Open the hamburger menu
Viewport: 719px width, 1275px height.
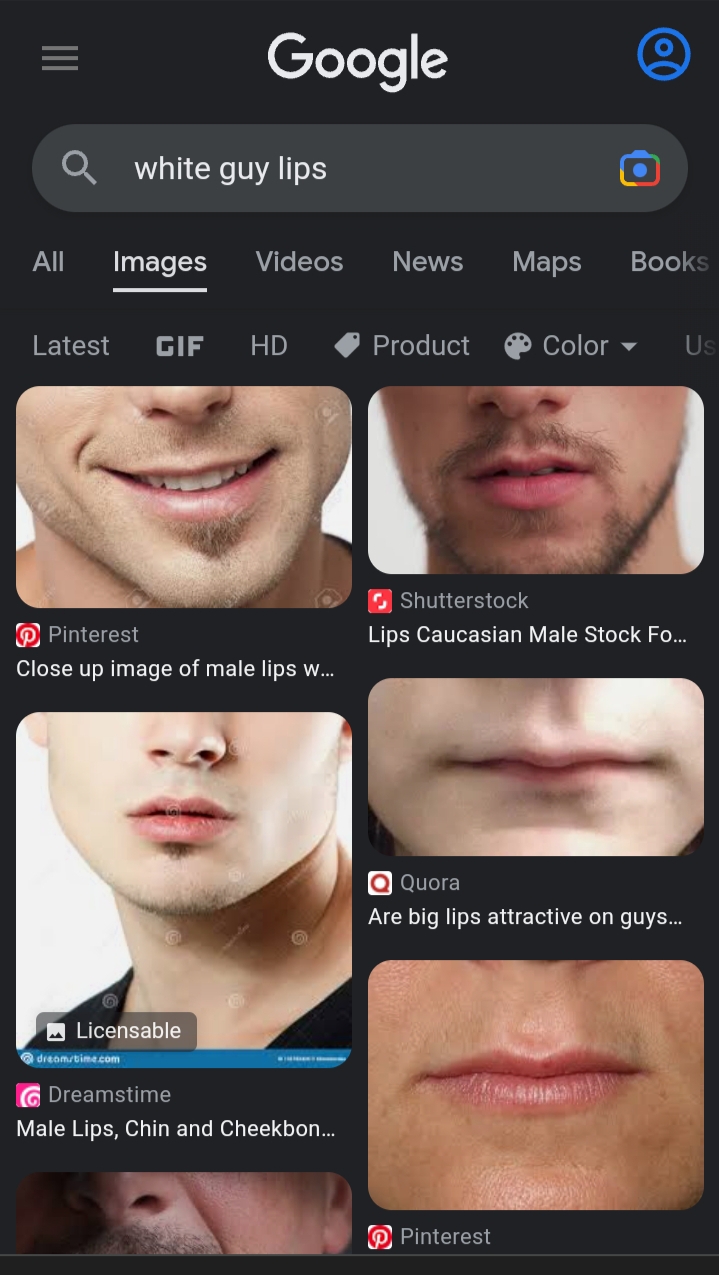60,59
